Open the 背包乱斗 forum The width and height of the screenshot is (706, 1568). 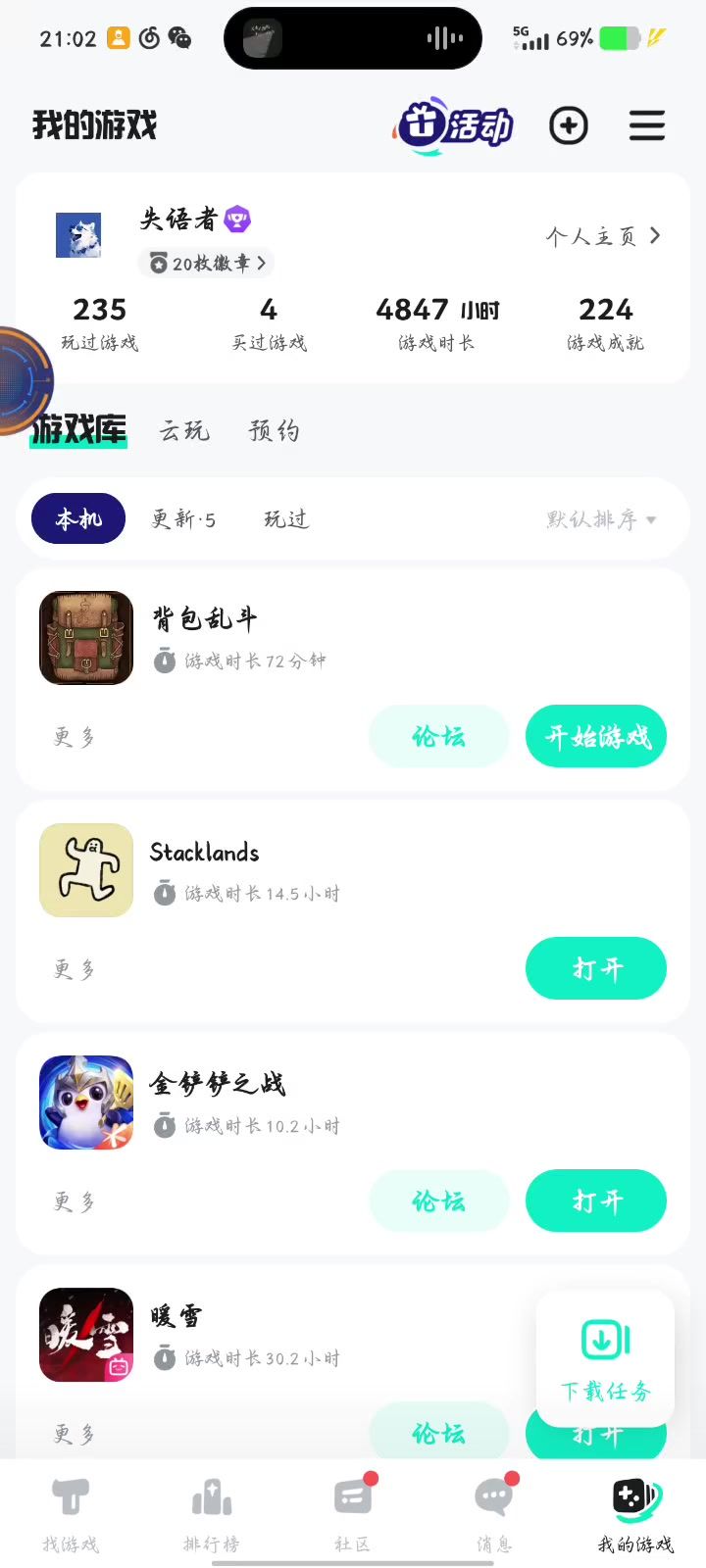438,737
